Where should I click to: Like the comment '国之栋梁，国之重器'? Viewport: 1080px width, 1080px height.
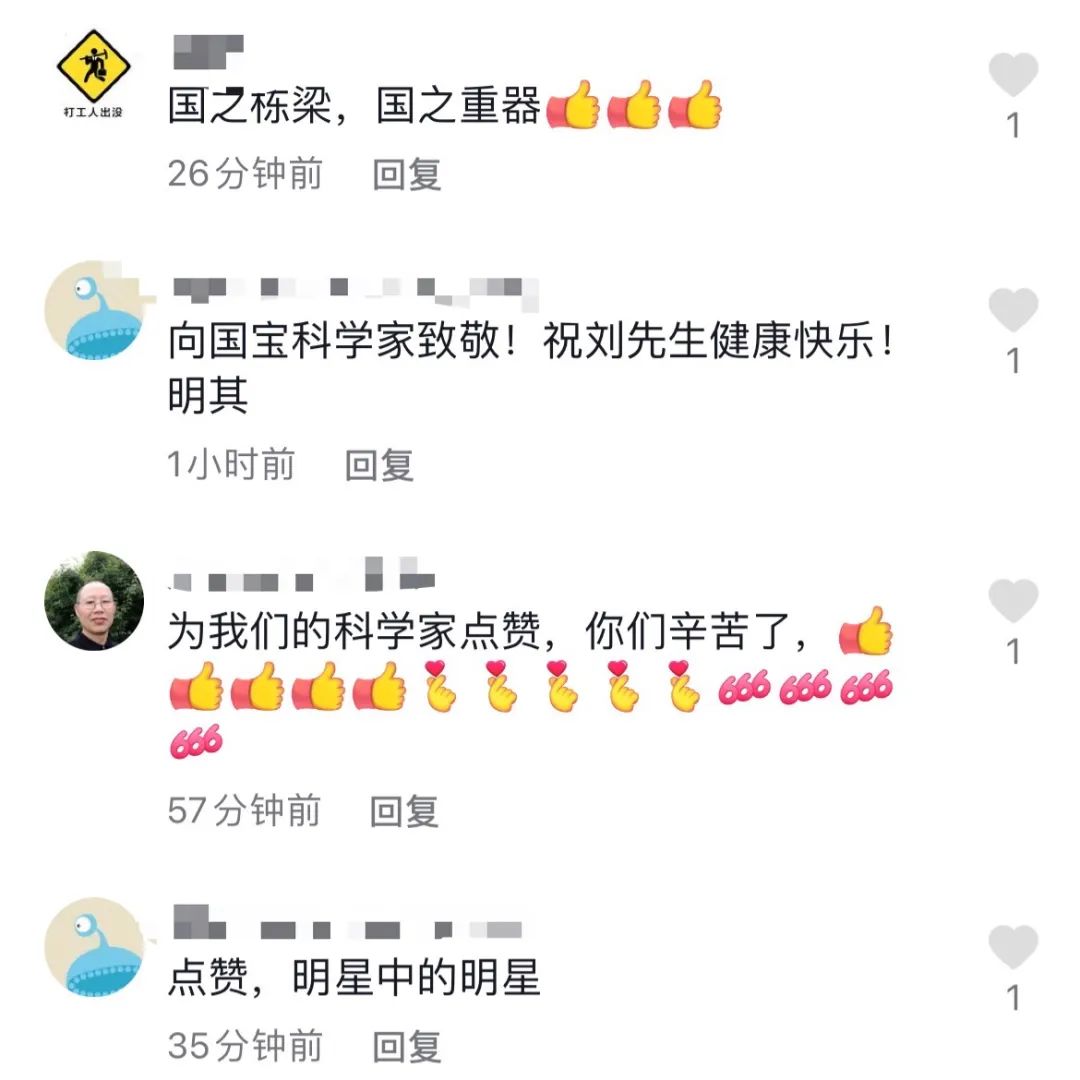tap(1013, 76)
